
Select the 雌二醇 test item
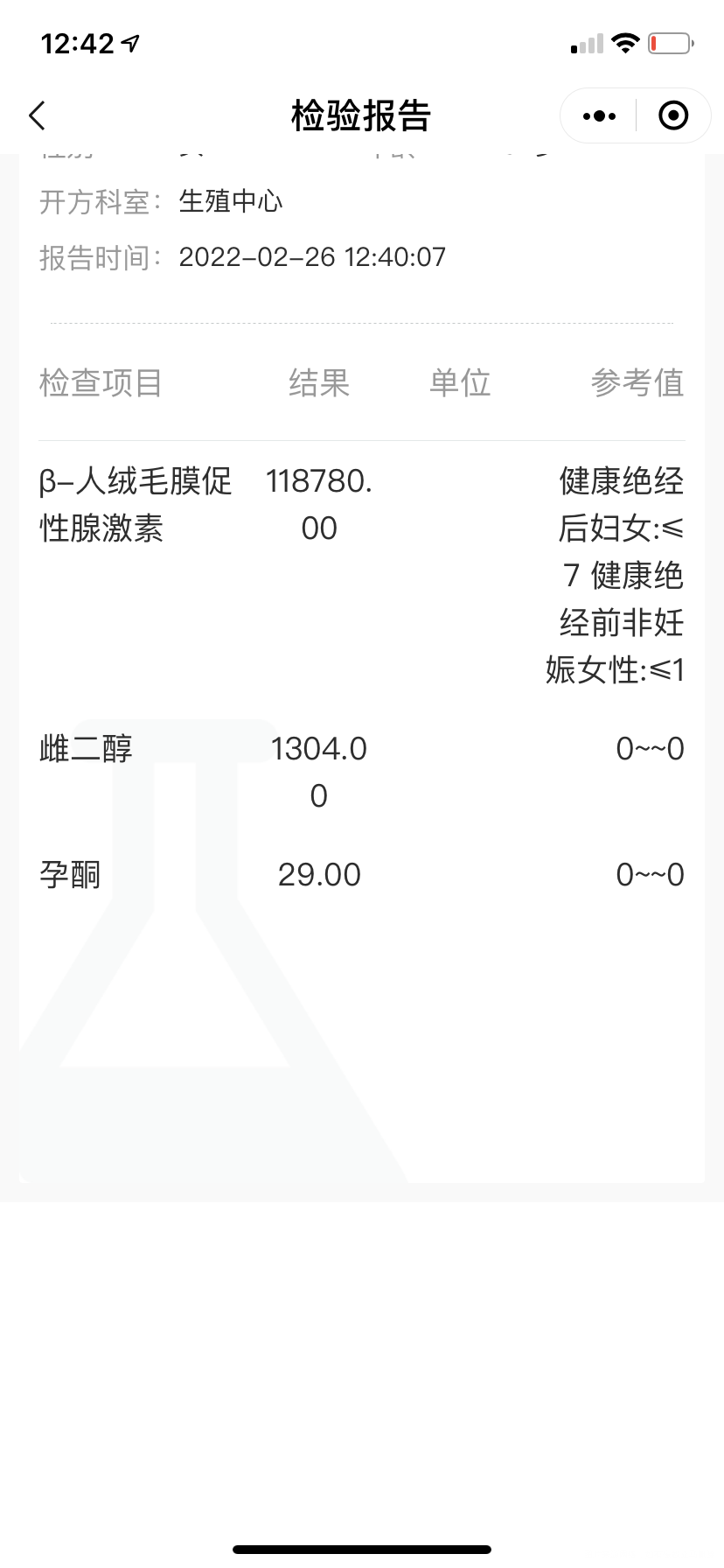[84, 749]
